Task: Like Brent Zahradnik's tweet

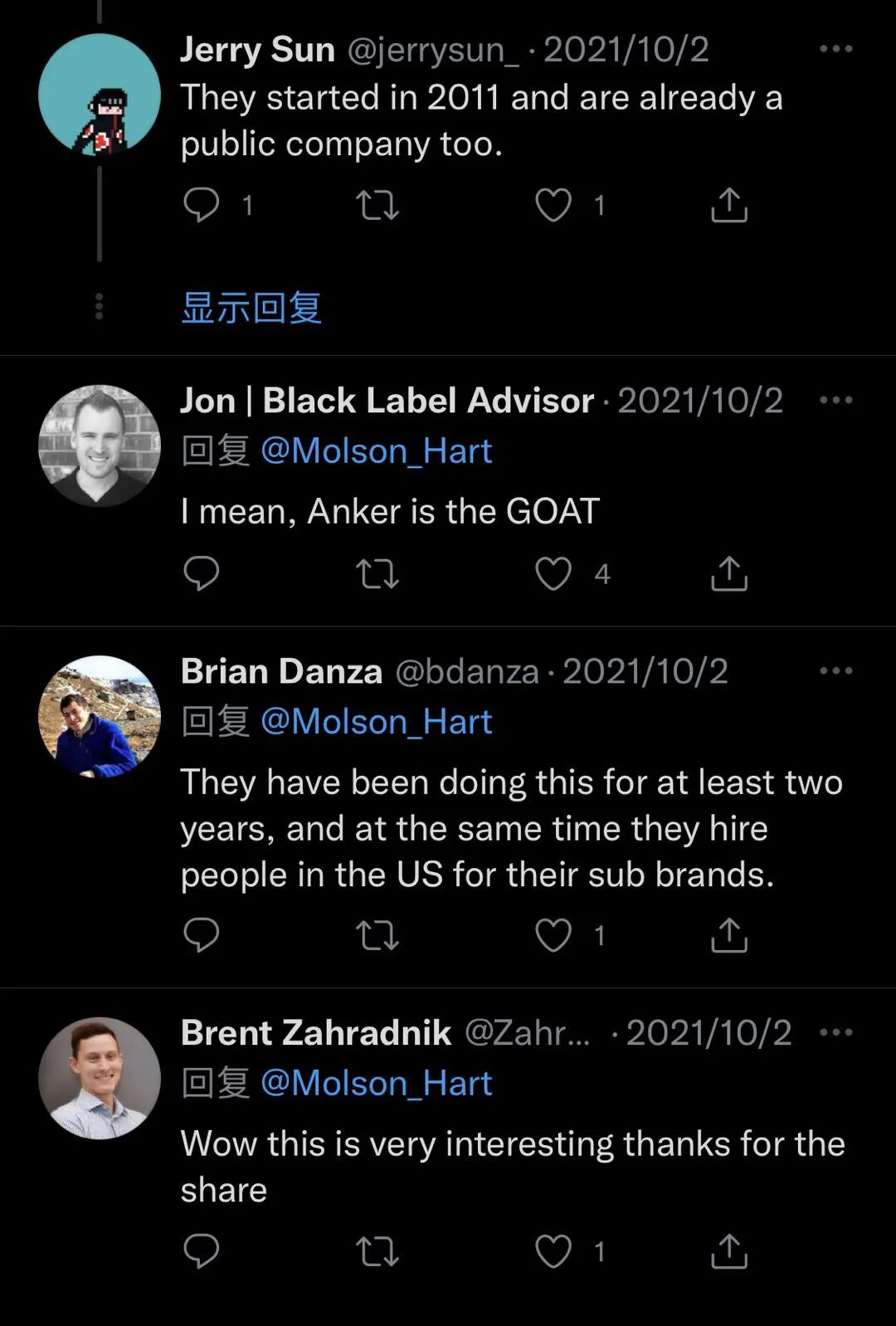Action: 553,1250
